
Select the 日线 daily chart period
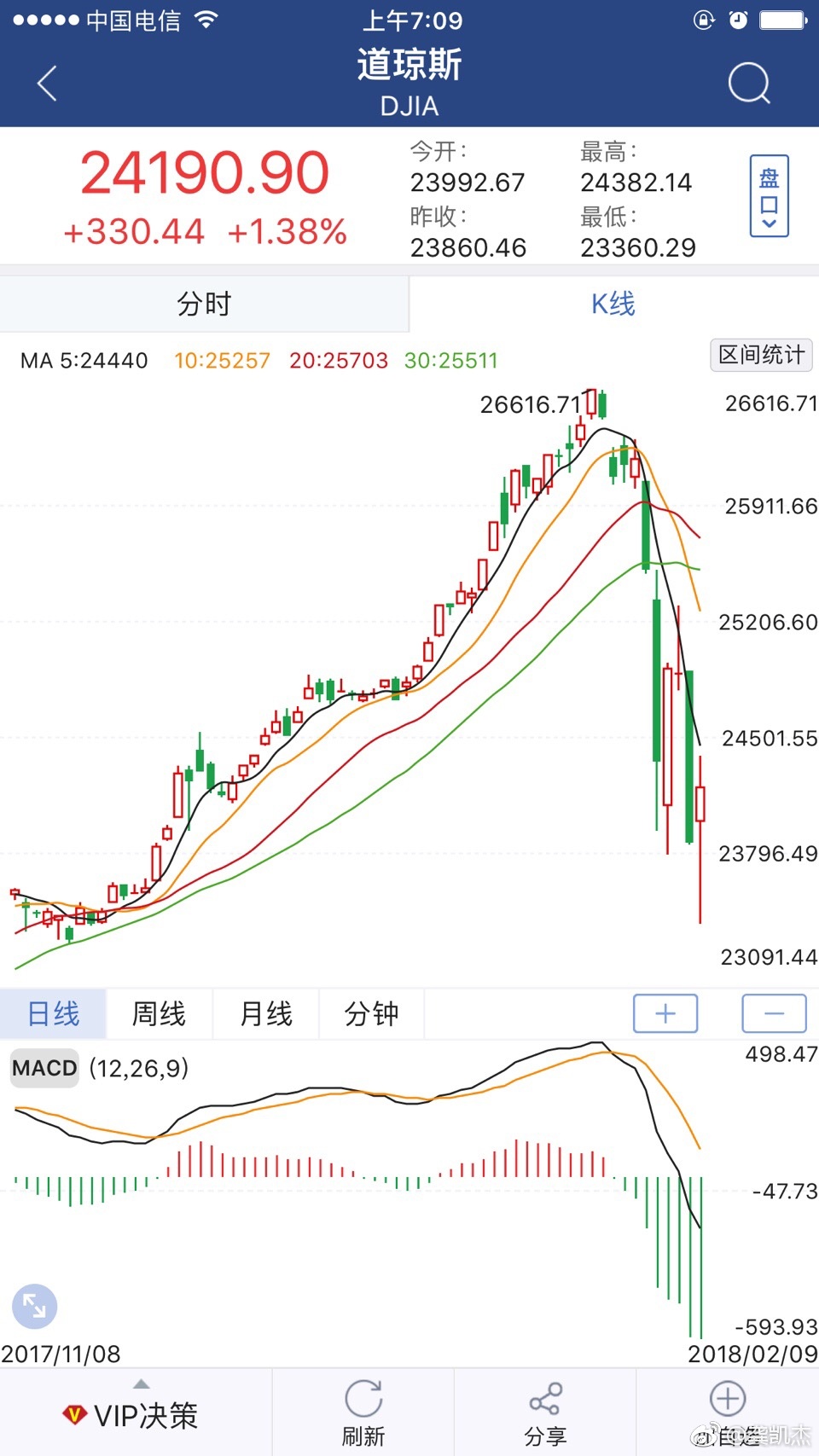point(53,1014)
